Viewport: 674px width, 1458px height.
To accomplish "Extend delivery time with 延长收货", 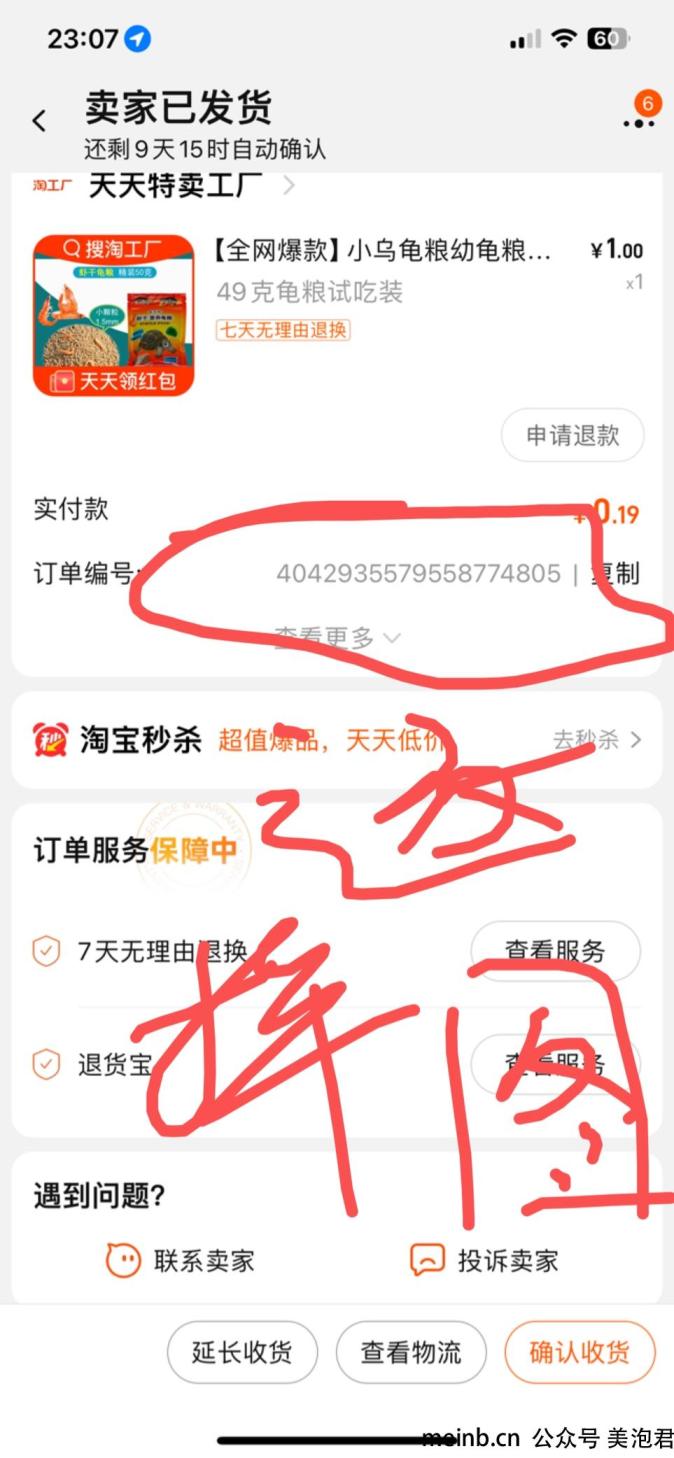I will pyautogui.click(x=242, y=1353).
